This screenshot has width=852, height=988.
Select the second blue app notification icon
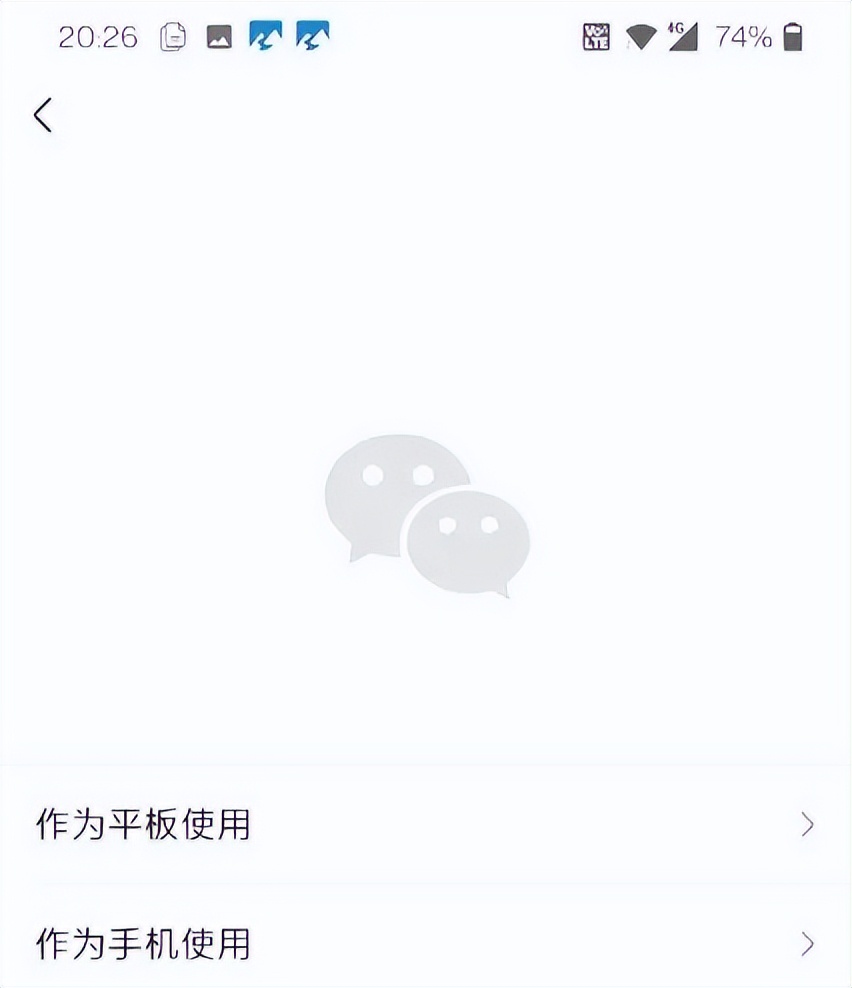(311, 37)
